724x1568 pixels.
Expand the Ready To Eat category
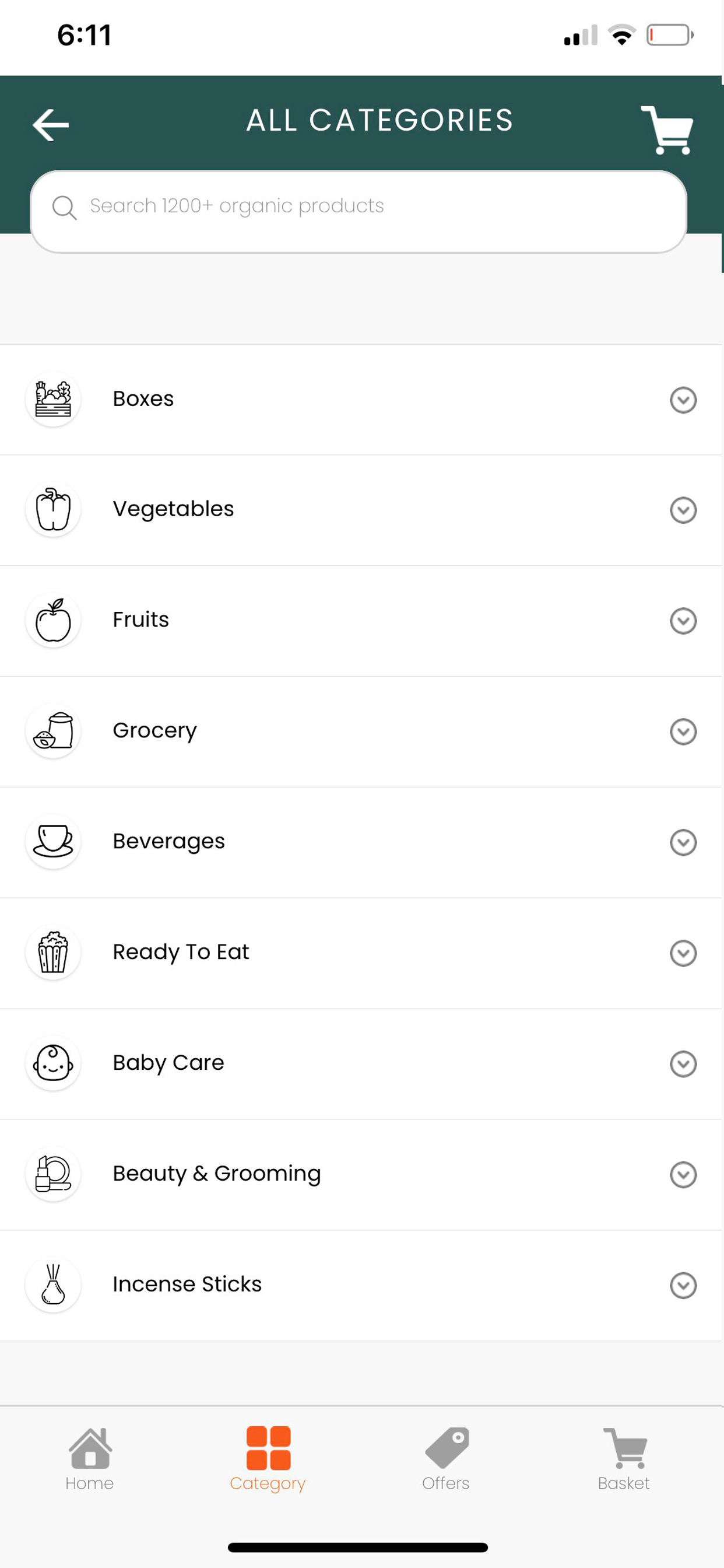683,953
